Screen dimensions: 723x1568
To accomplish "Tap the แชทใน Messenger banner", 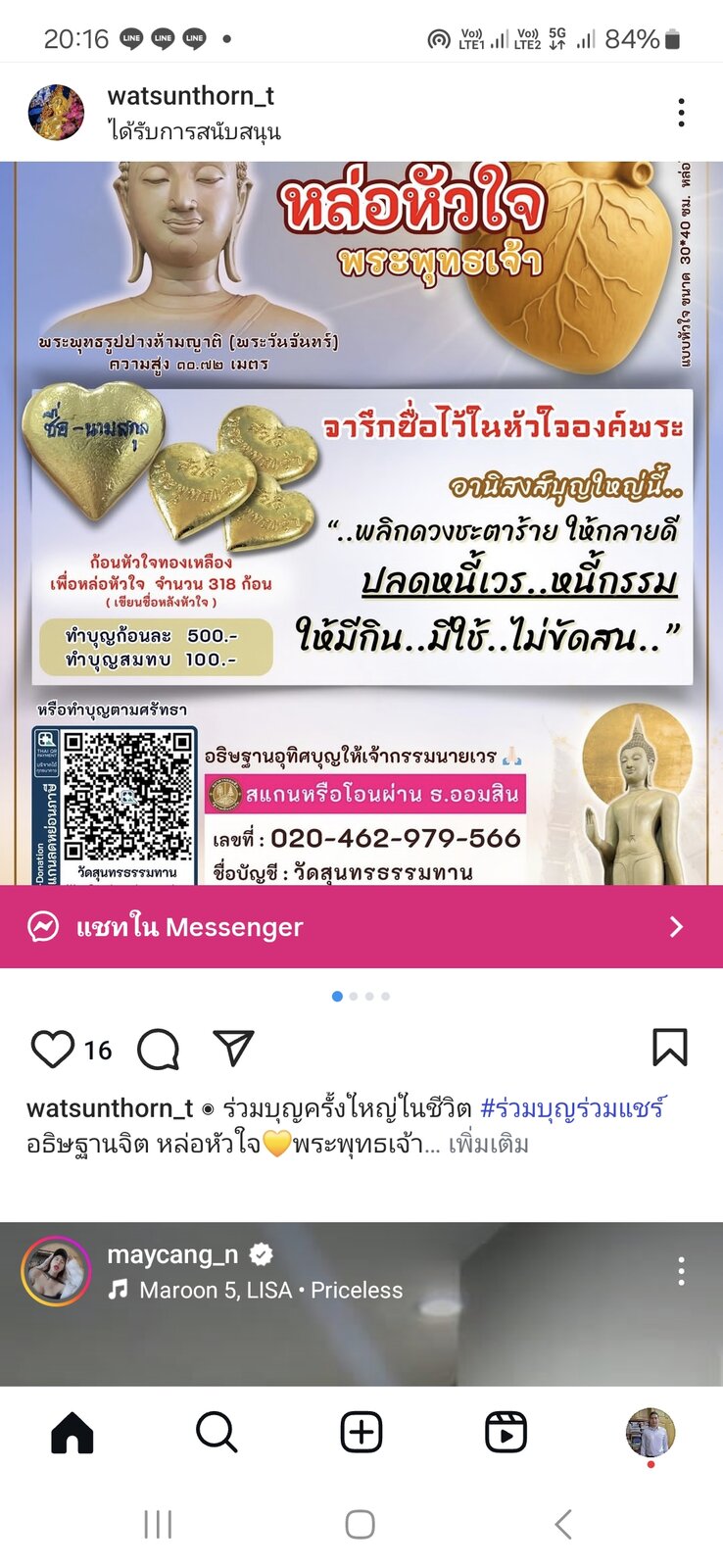I will (361, 926).
